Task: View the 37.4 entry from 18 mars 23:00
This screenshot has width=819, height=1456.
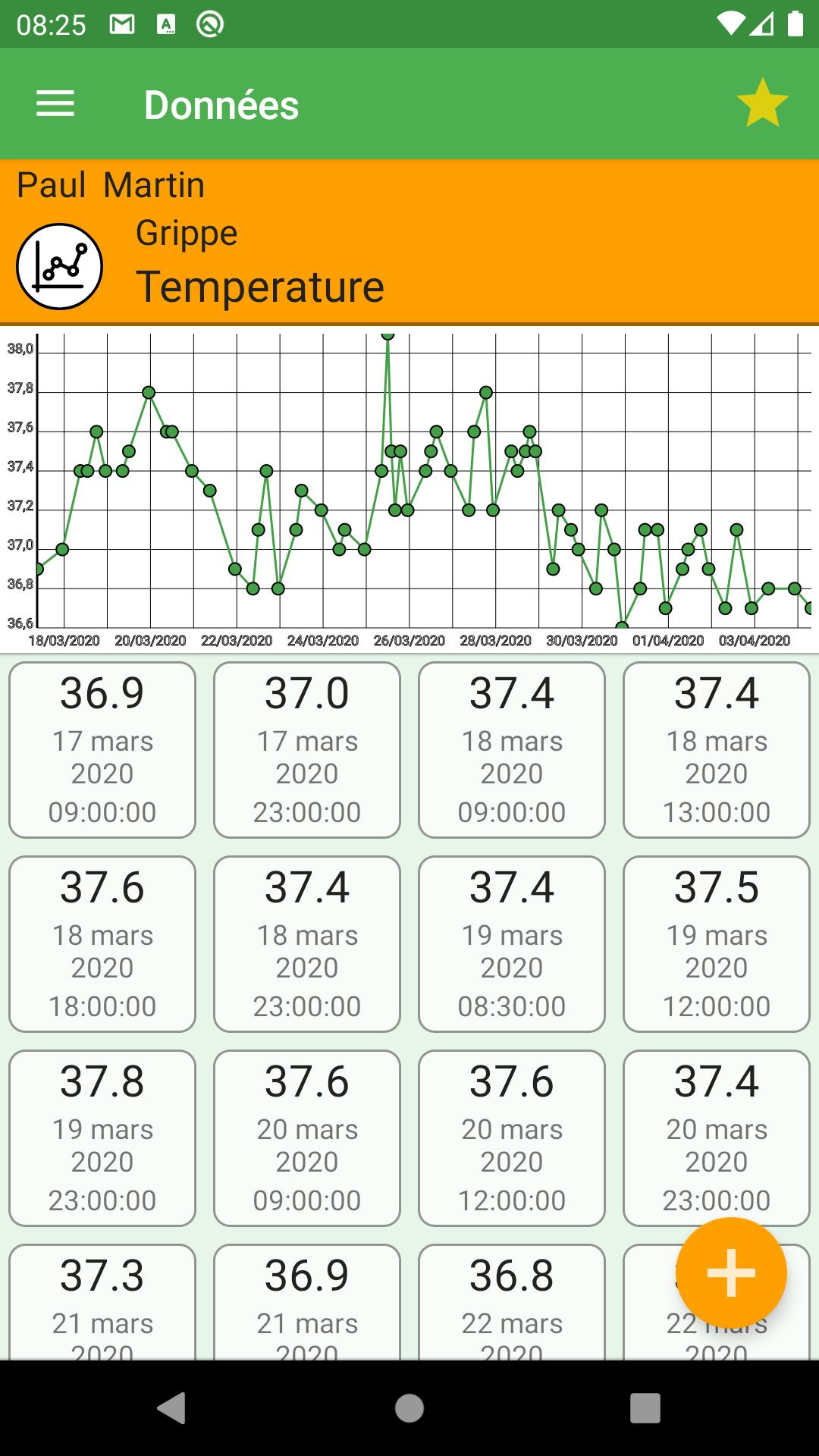Action: pos(307,944)
